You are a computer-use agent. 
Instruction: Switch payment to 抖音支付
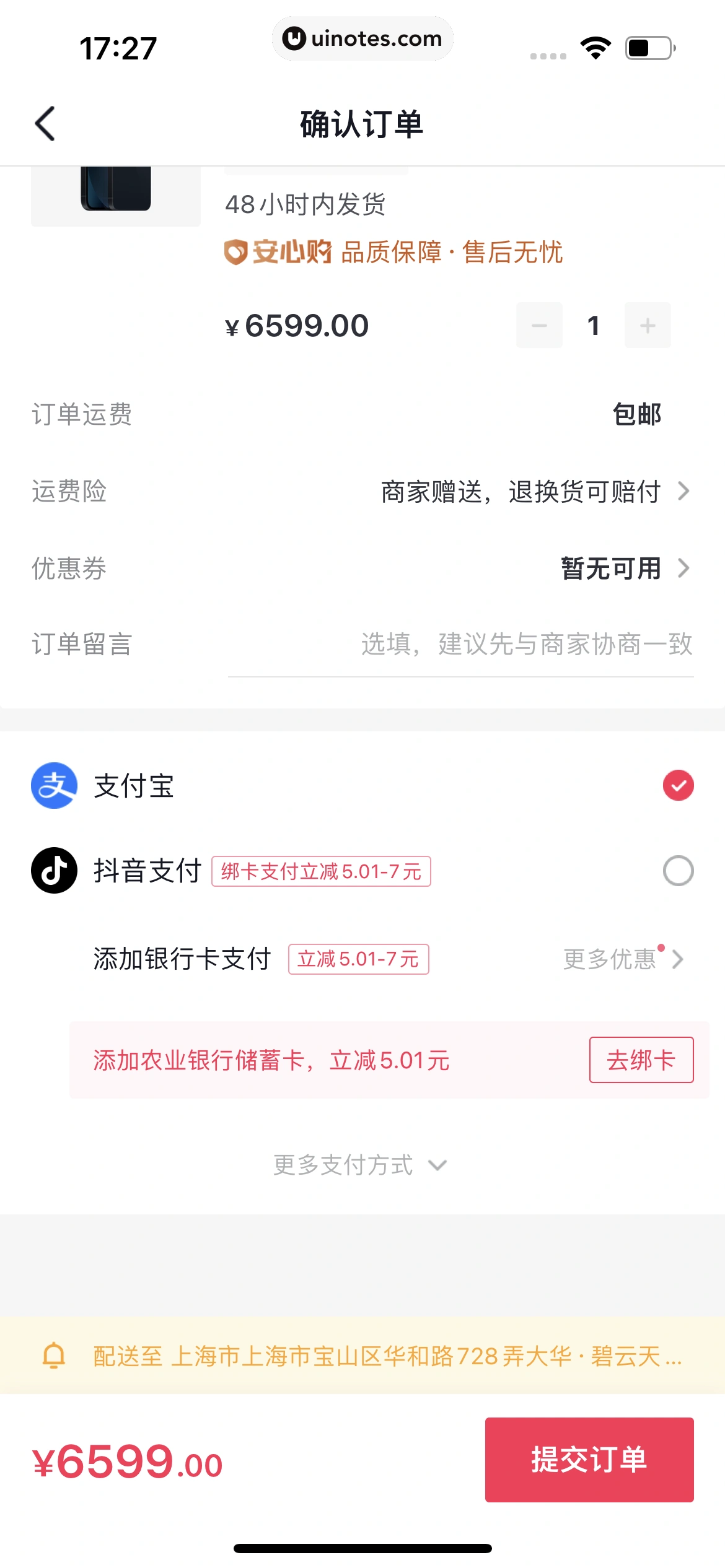tap(677, 870)
